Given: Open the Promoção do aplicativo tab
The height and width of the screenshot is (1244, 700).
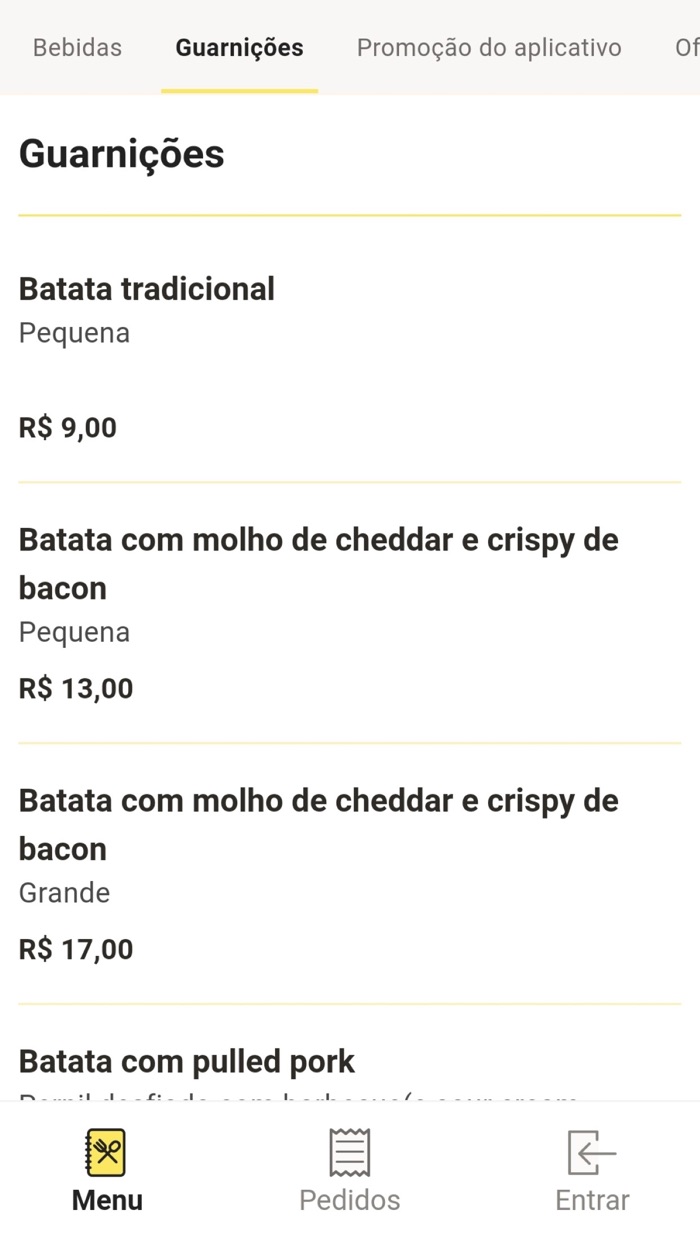Looking at the screenshot, I should pos(488,47).
